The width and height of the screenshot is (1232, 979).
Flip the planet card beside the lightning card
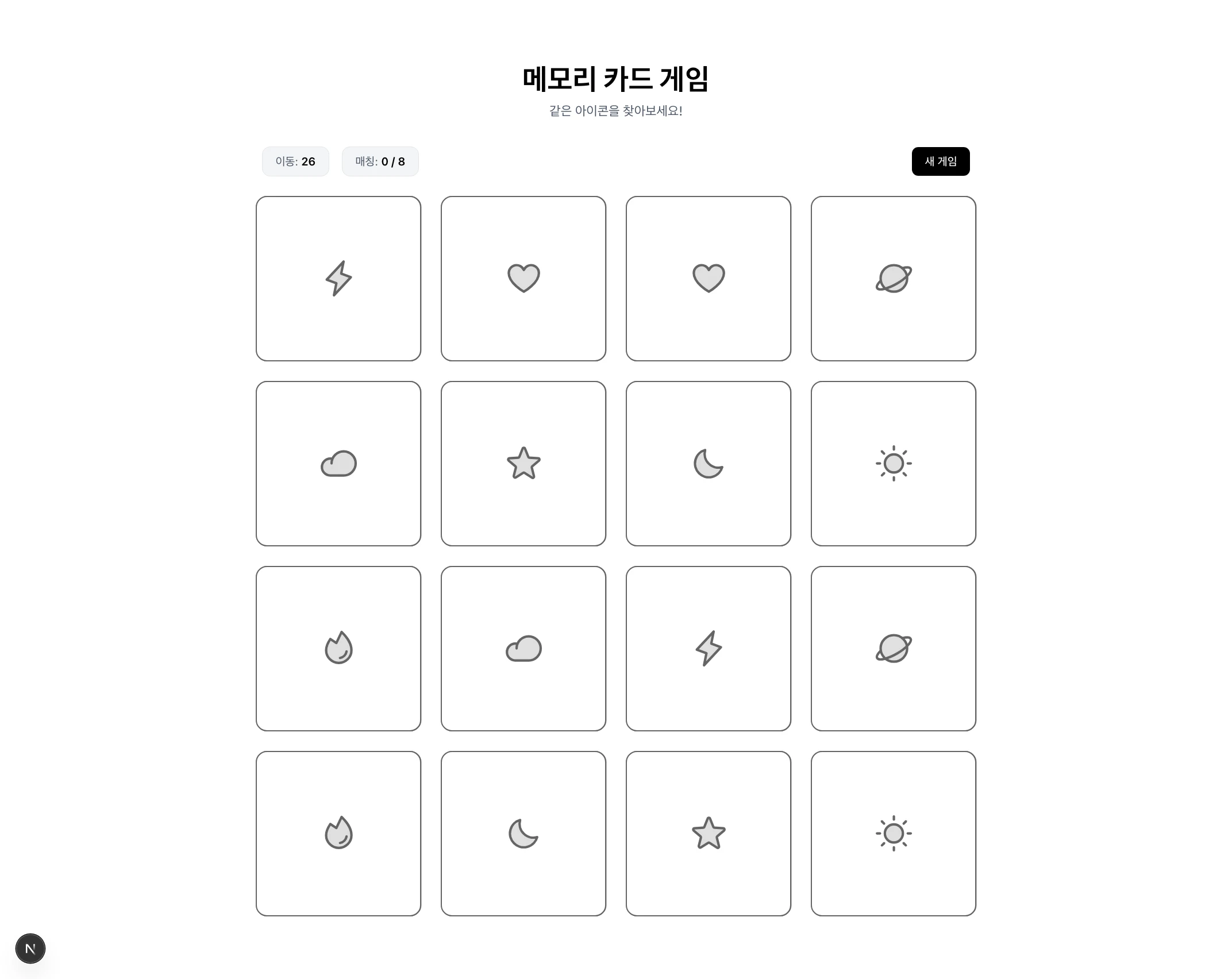(894, 649)
